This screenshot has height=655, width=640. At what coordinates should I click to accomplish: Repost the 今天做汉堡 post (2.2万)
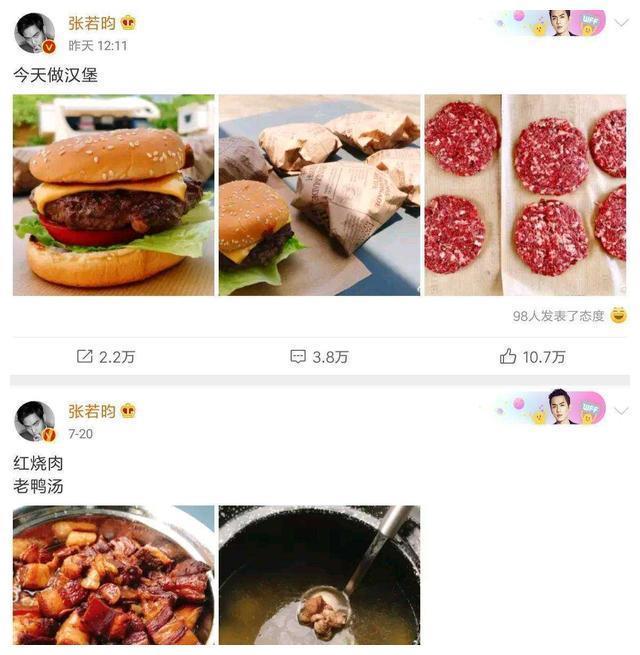tap(106, 356)
